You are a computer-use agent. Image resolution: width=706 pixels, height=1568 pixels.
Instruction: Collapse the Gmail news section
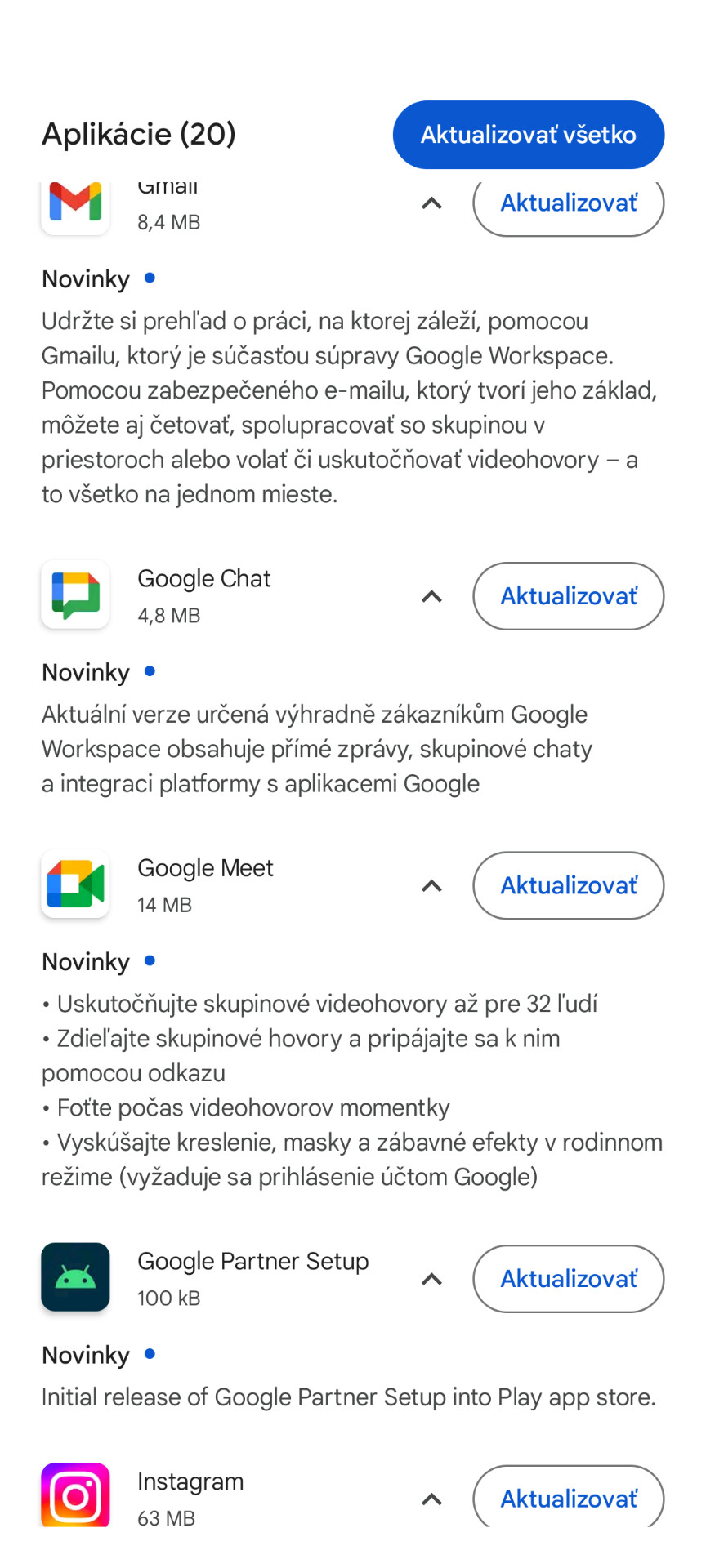coord(431,203)
